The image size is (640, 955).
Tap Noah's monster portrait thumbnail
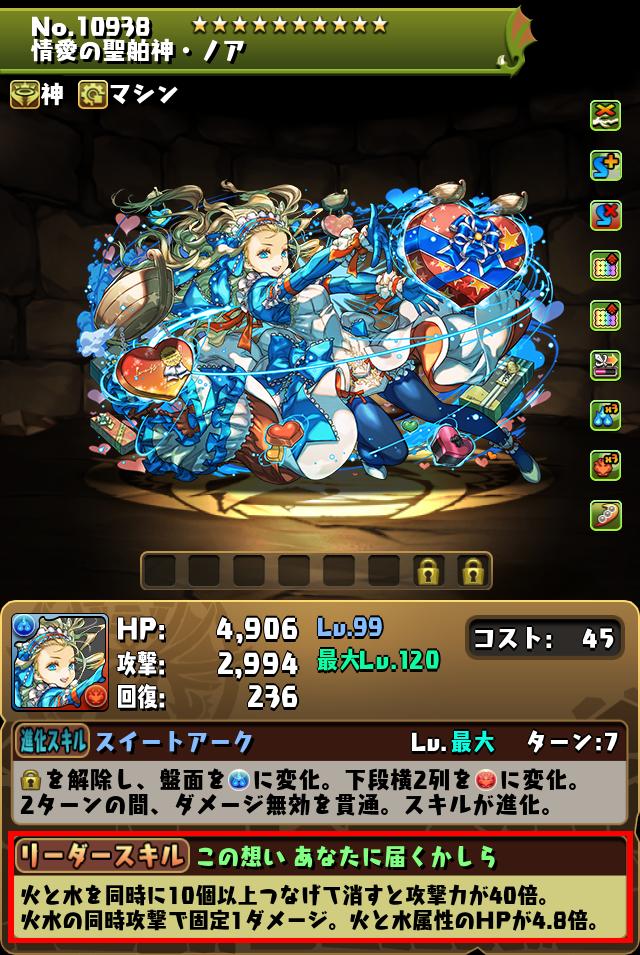point(60,662)
